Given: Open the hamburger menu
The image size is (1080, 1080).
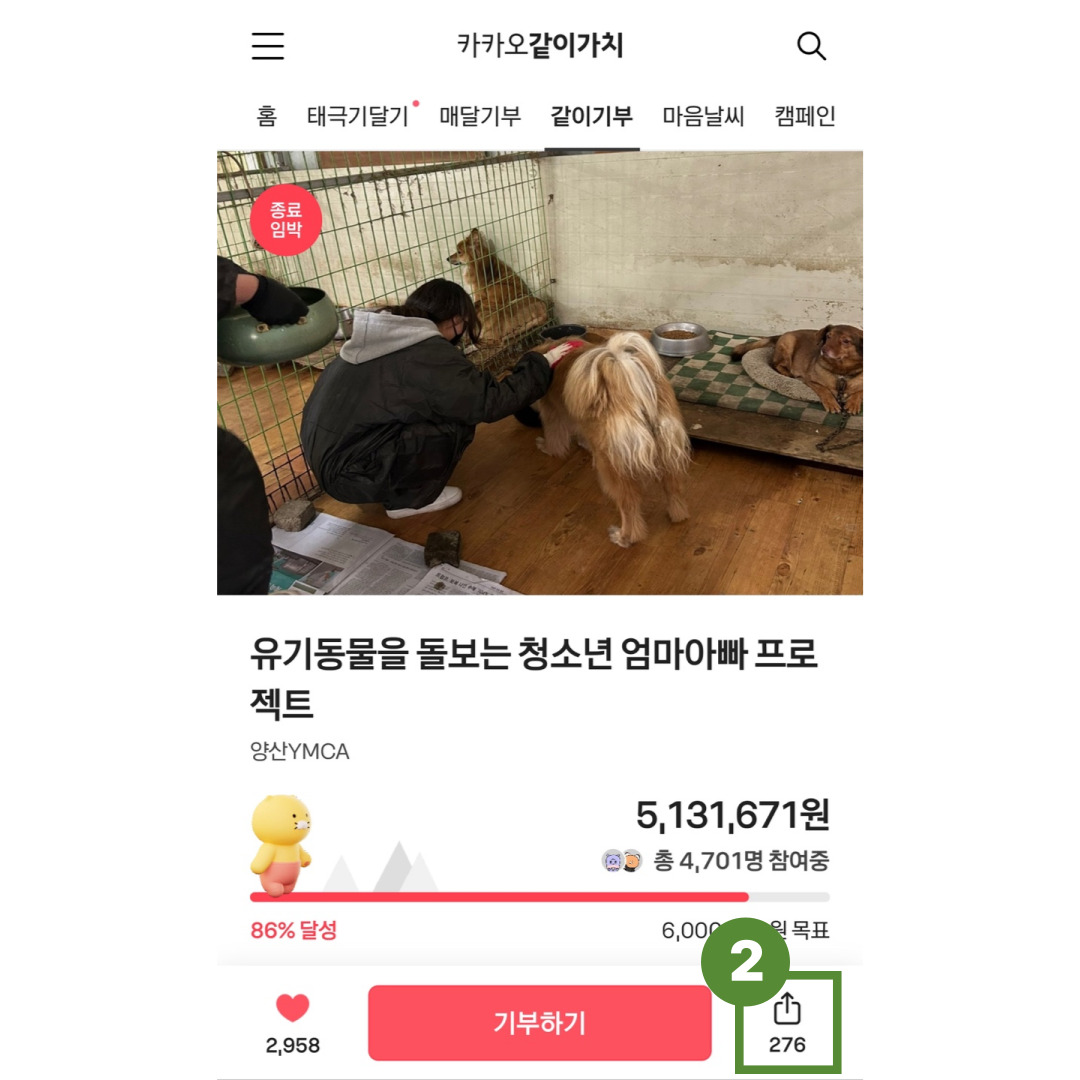Looking at the screenshot, I should click(x=268, y=46).
